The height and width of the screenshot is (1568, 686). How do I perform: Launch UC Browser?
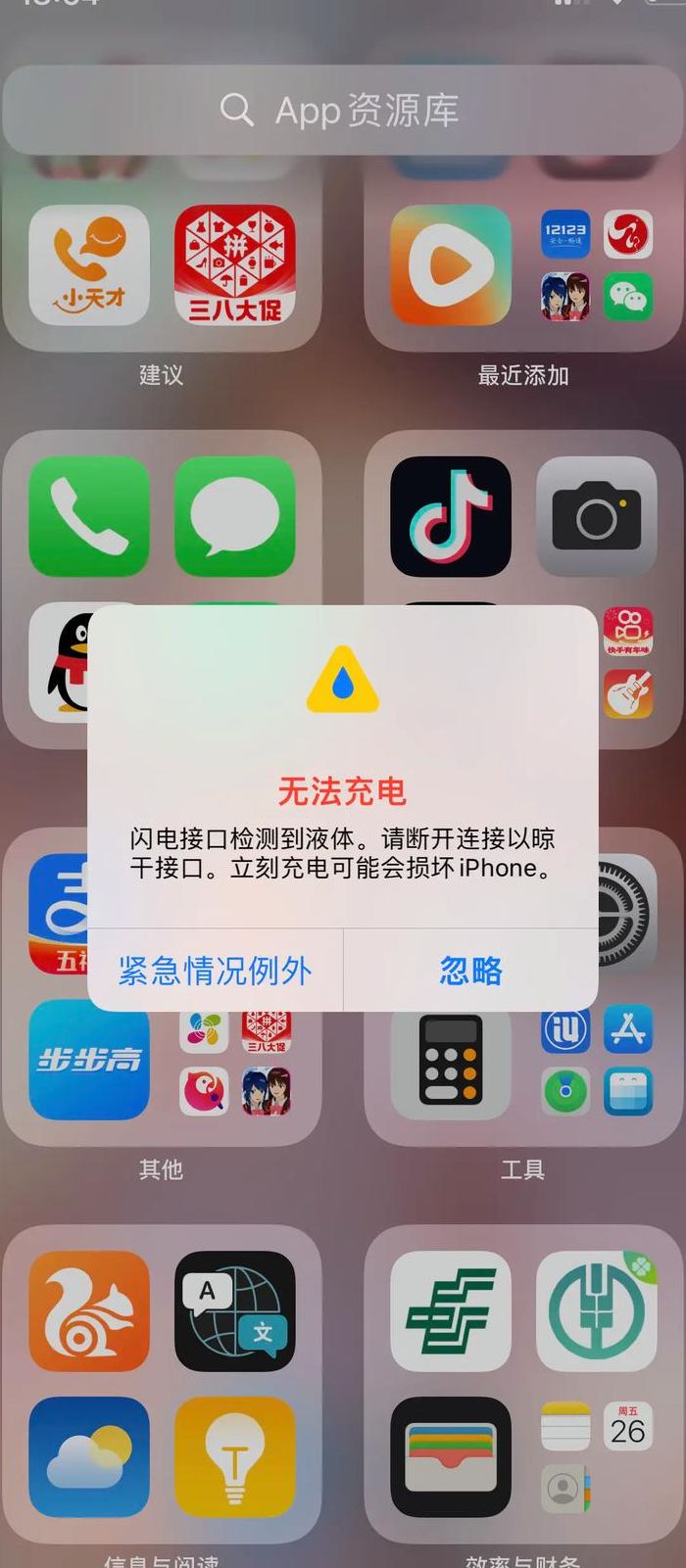[89, 1310]
